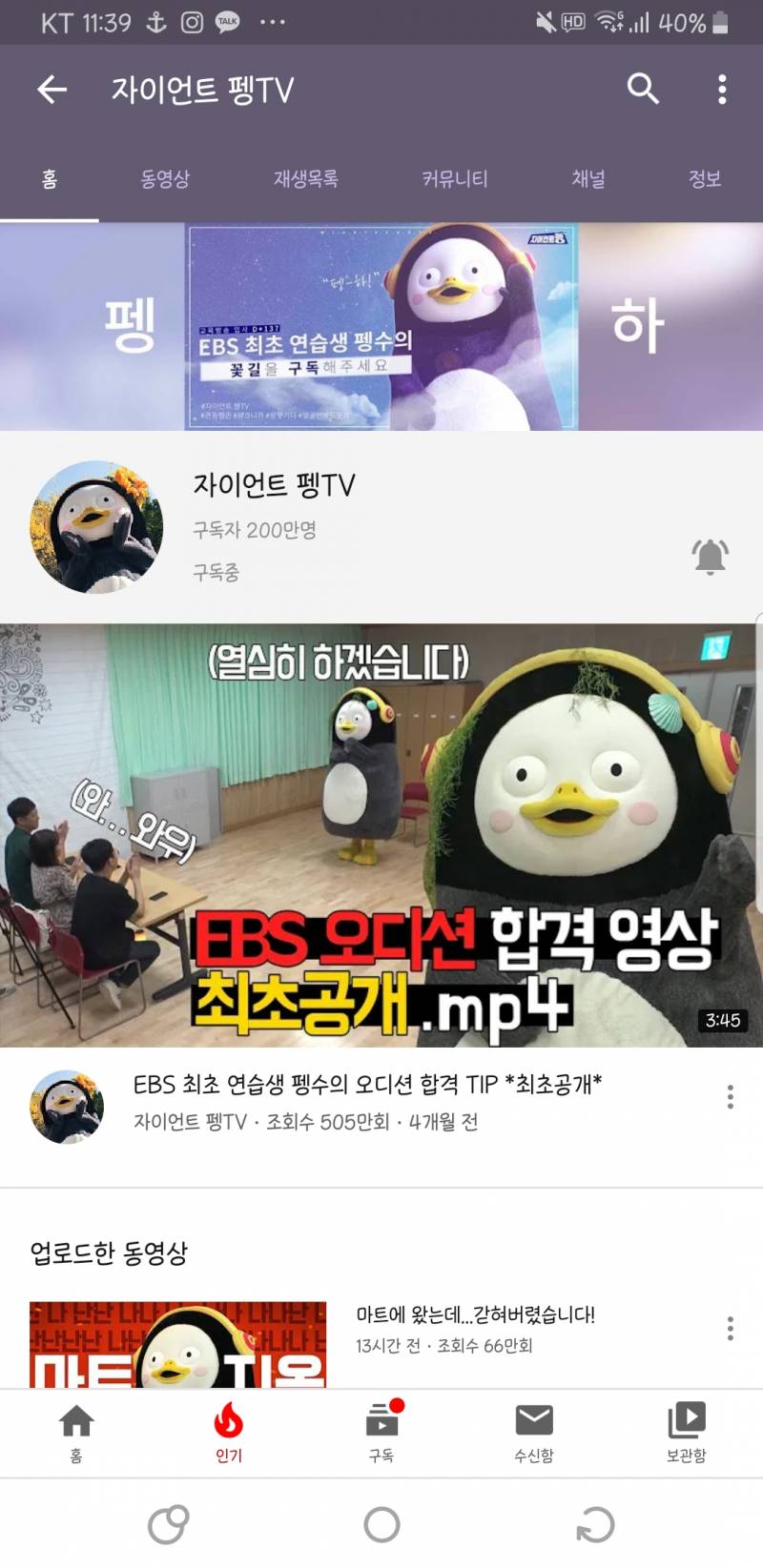Screen dimensions: 763x1568
Task: Open the 재생목록 section
Action: click(x=303, y=179)
